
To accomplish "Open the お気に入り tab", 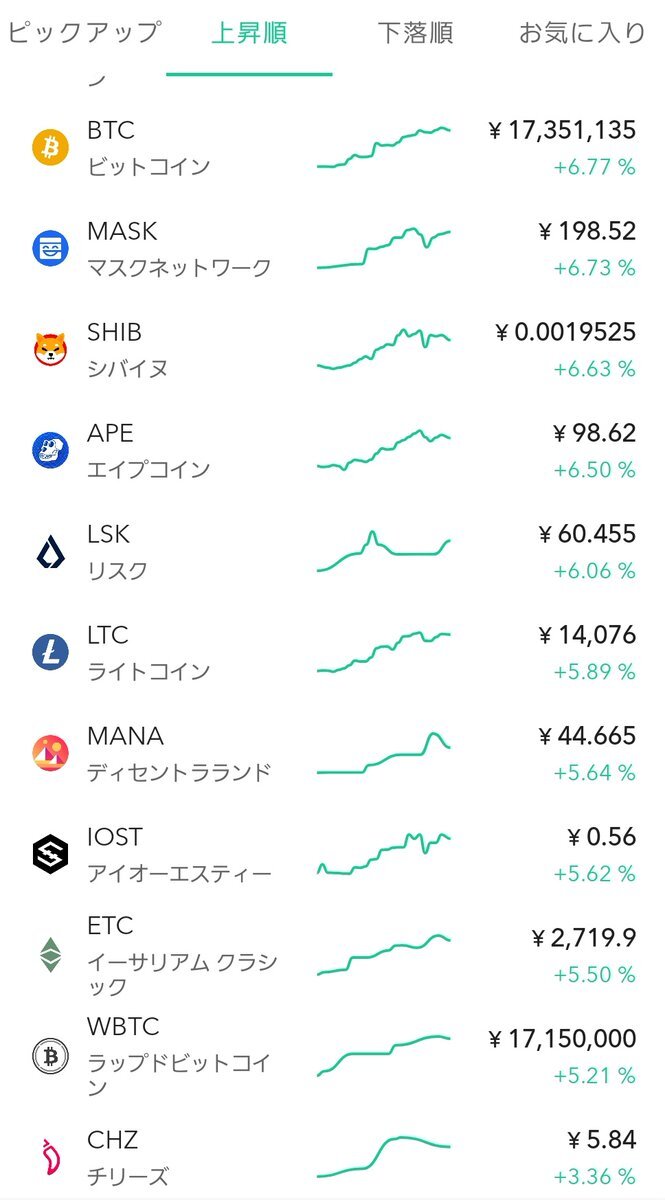I will pyautogui.click(x=581, y=33).
